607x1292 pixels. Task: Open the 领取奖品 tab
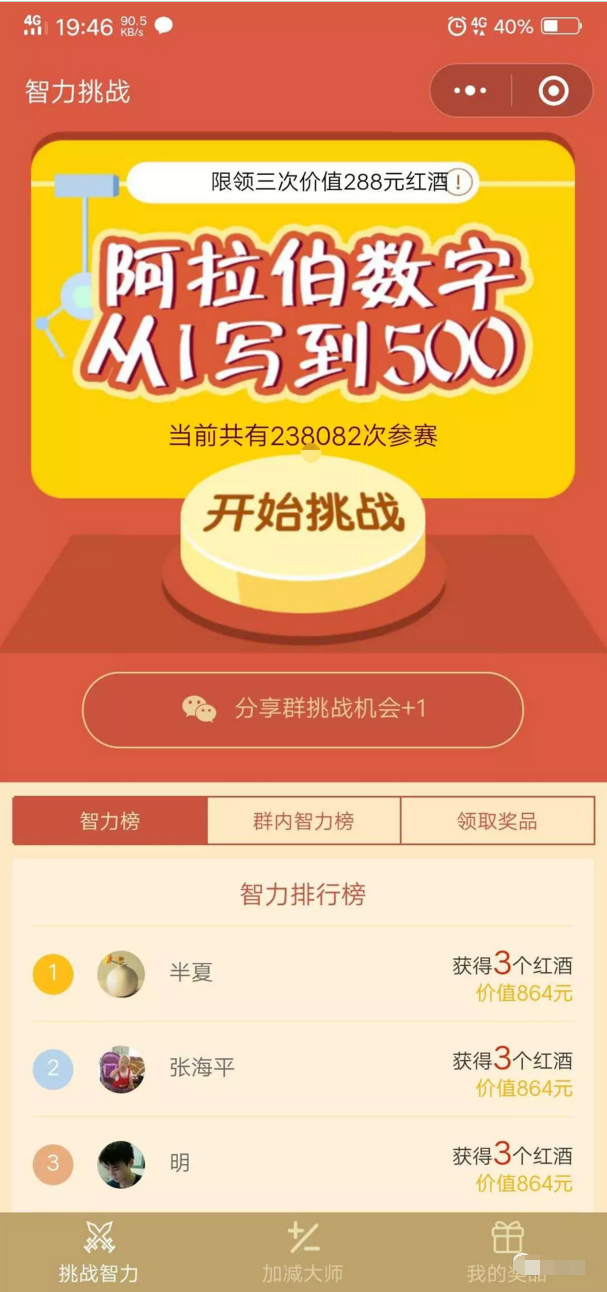click(497, 821)
